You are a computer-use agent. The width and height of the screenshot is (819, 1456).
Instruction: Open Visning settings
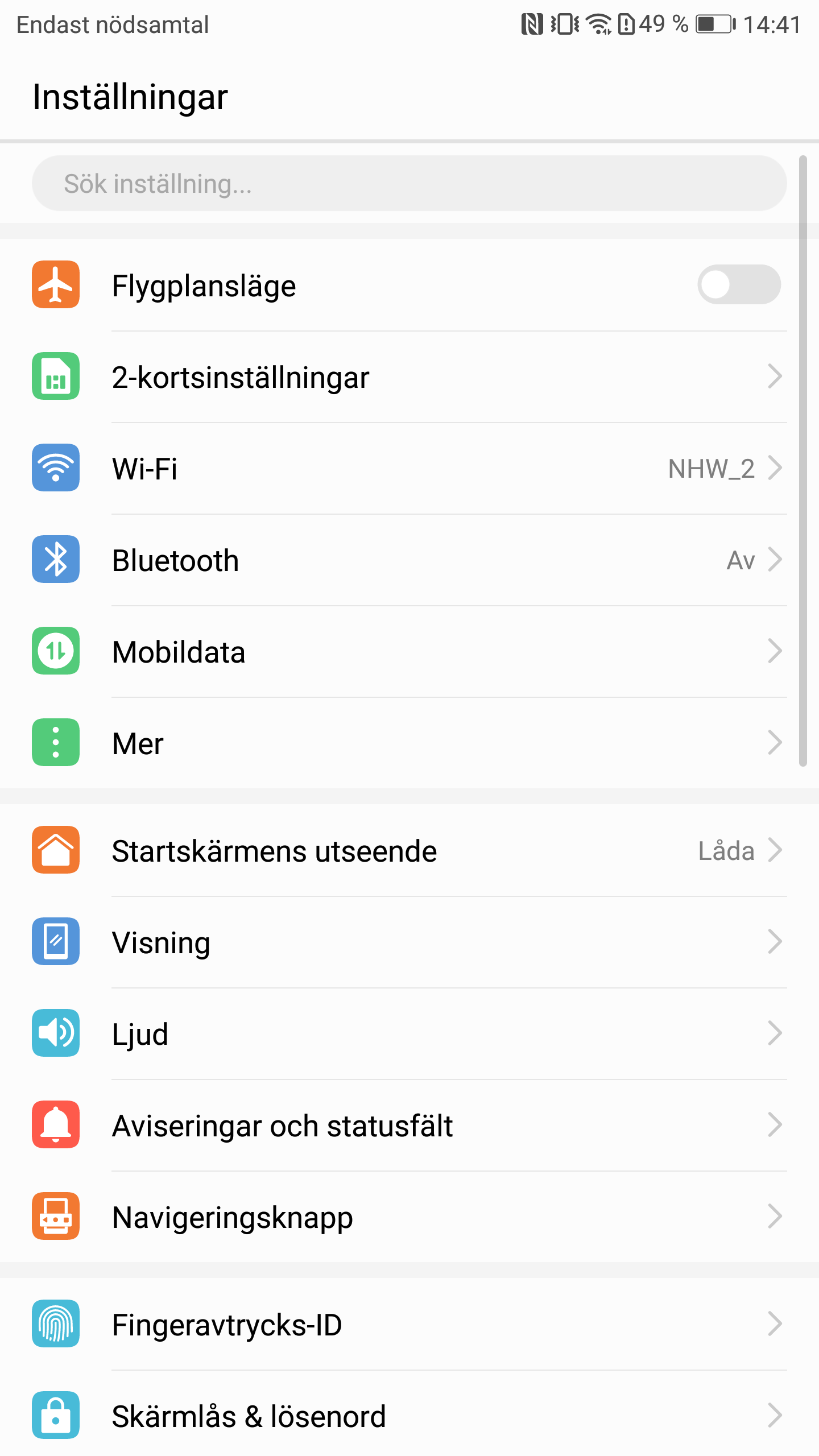409,942
